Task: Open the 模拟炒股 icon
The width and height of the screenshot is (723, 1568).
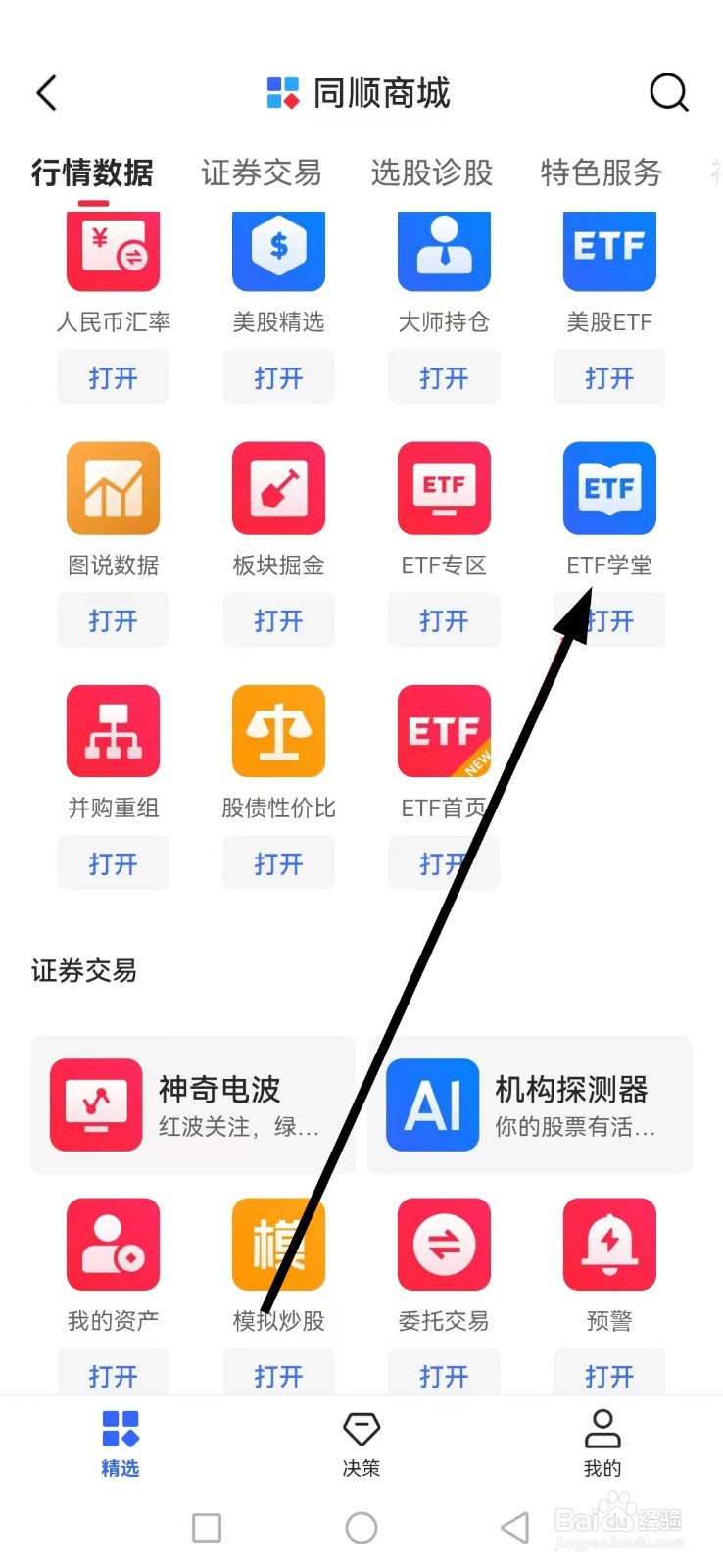Action: [278, 1245]
